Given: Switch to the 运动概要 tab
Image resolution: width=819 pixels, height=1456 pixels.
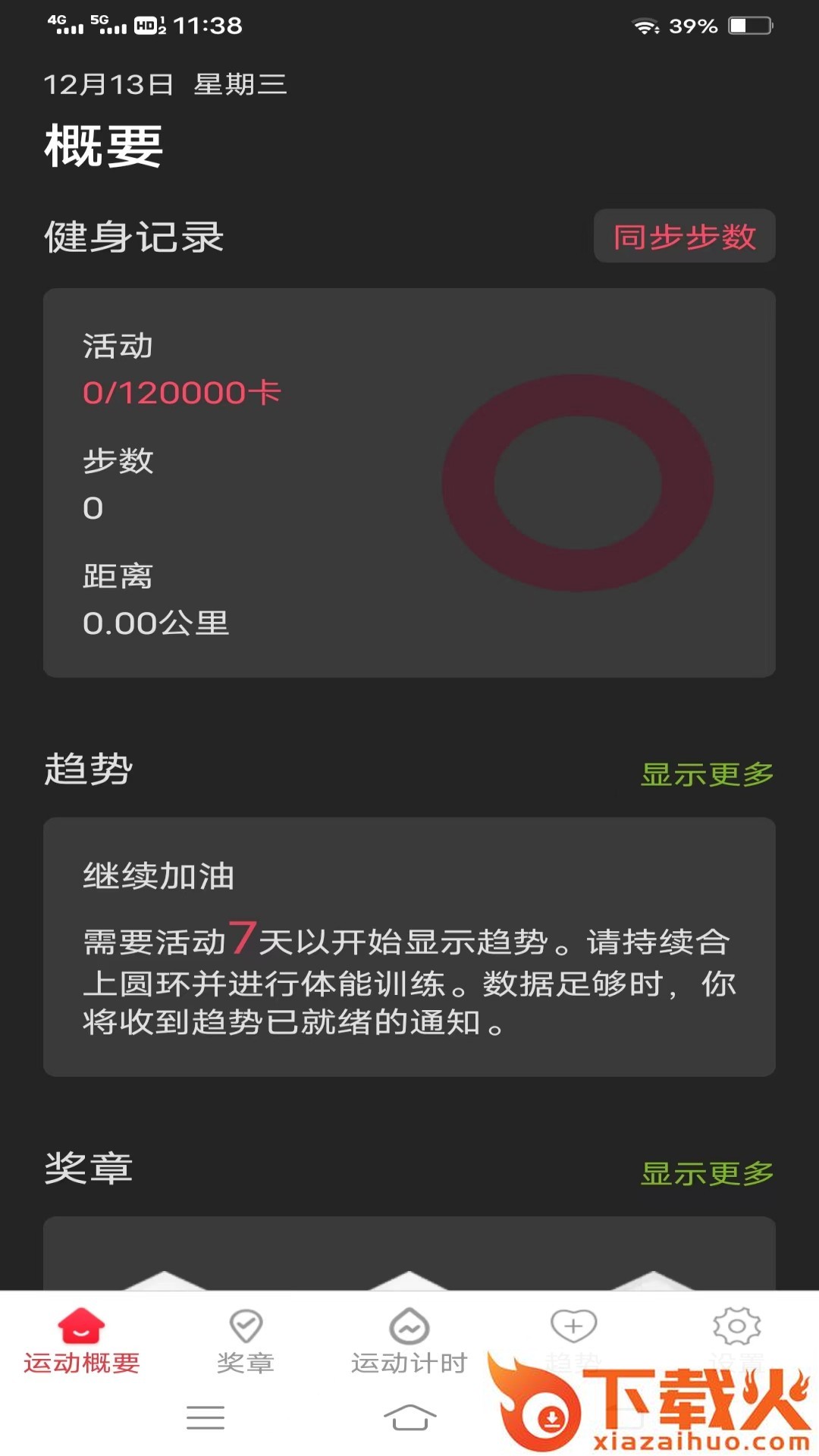Looking at the screenshot, I should pyautogui.click(x=82, y=1341).
